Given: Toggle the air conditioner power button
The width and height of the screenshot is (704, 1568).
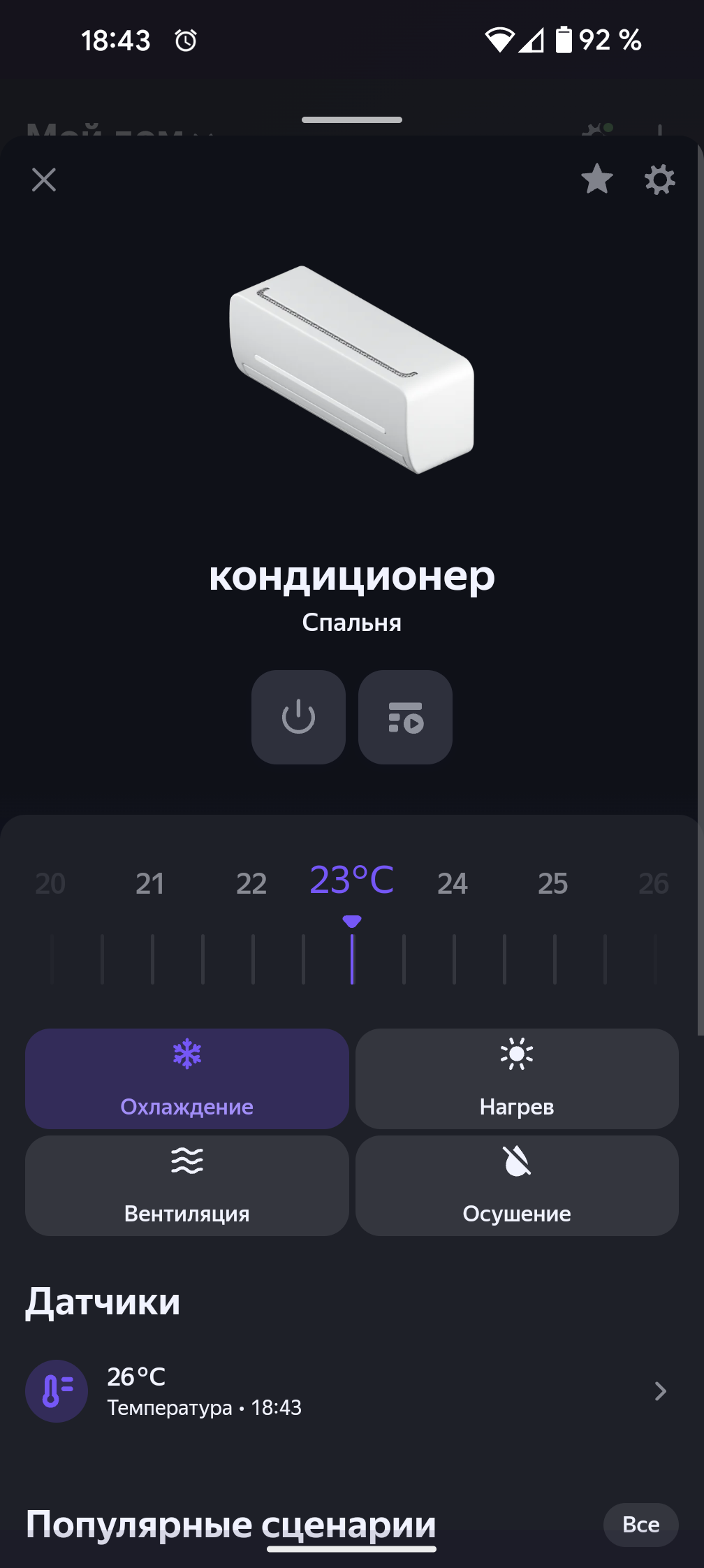Looking at the screenshot, I should point(298,717).
